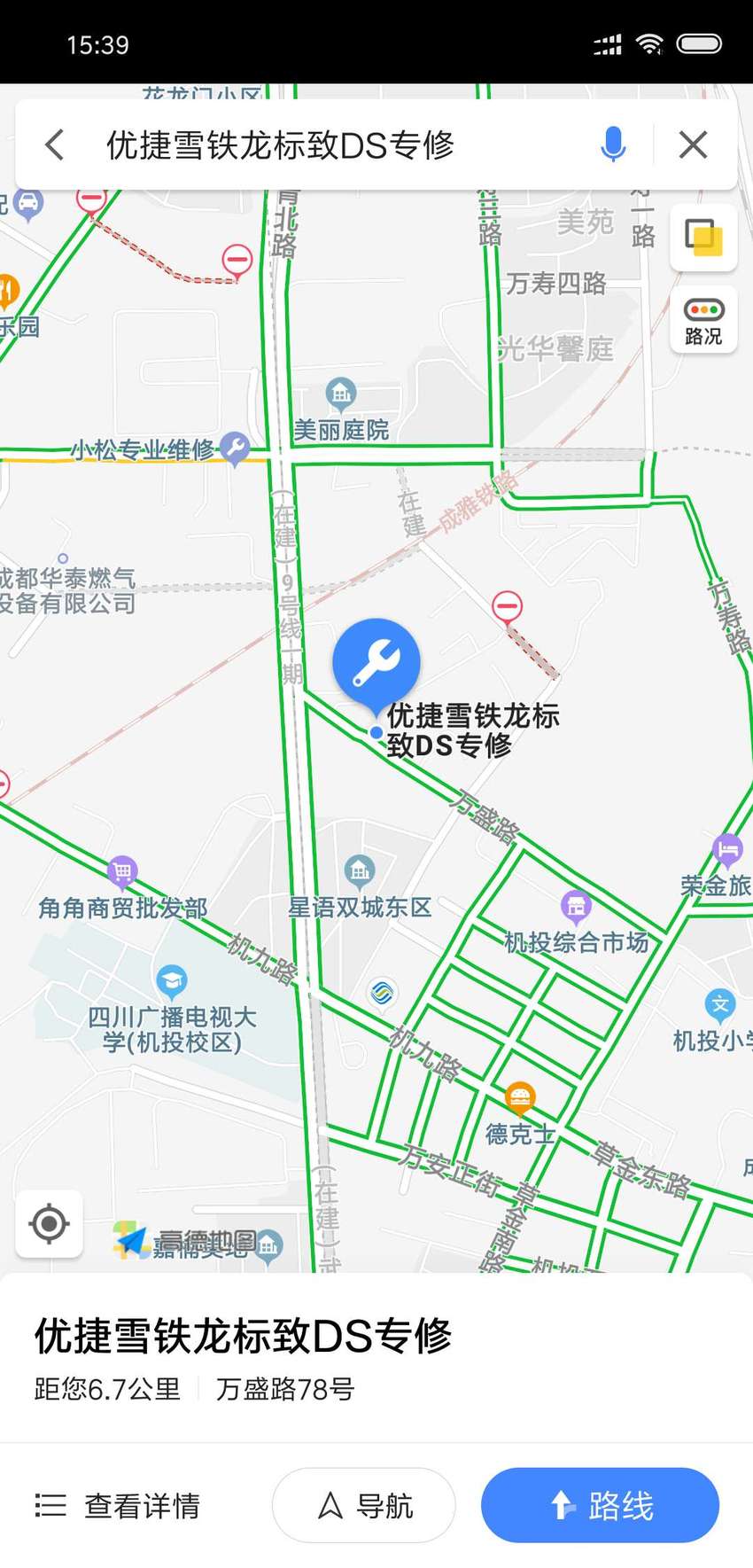
Task: Start 导航 navigation to the shop
Action: [x=364, y=1505]
